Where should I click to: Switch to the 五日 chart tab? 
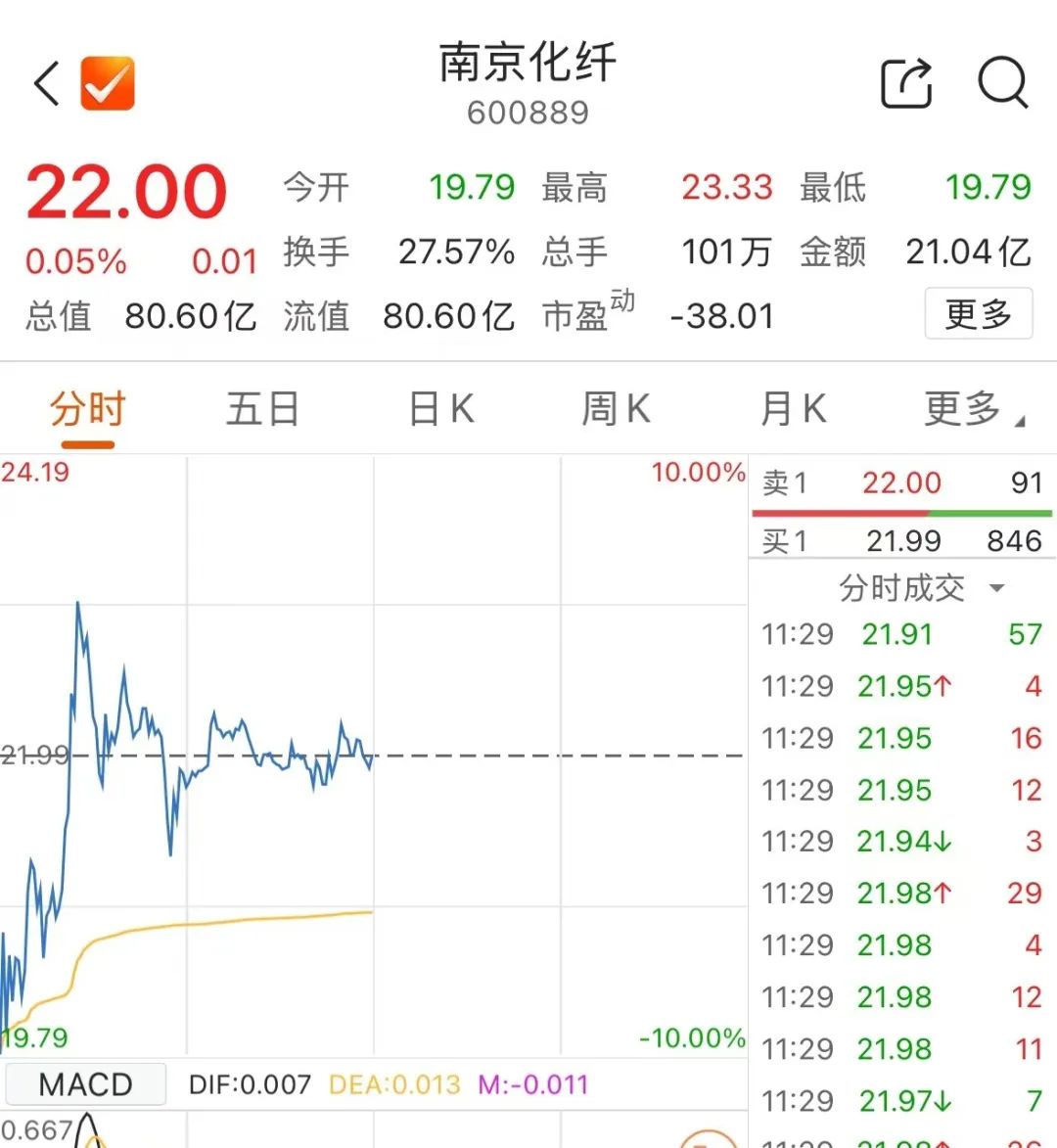tap(262, 409)
